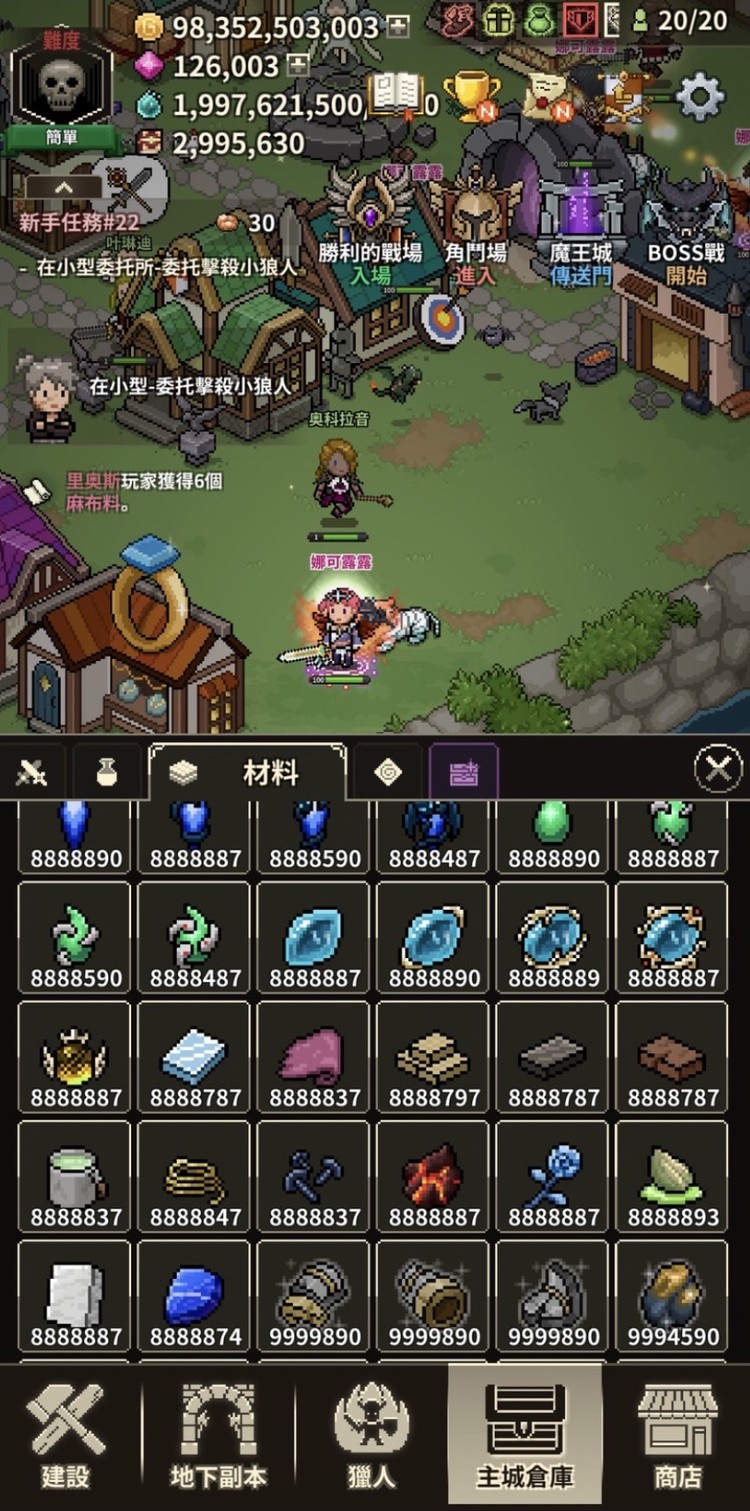The image size is (750, 1511).
Task: Select the red lava rock material 8888887
Action: point(433,1177)
